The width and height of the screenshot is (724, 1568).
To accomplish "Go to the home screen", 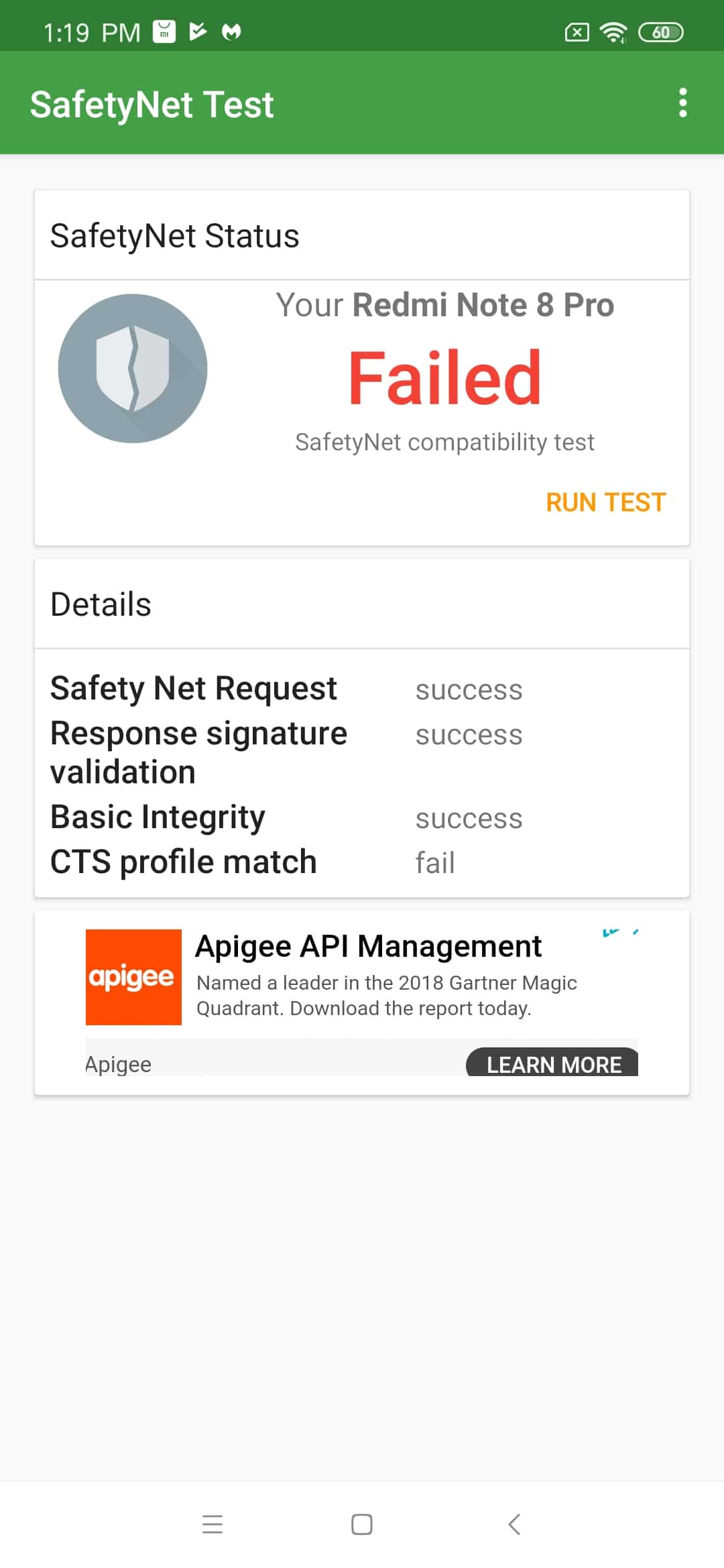I will tap(362, 1524).
